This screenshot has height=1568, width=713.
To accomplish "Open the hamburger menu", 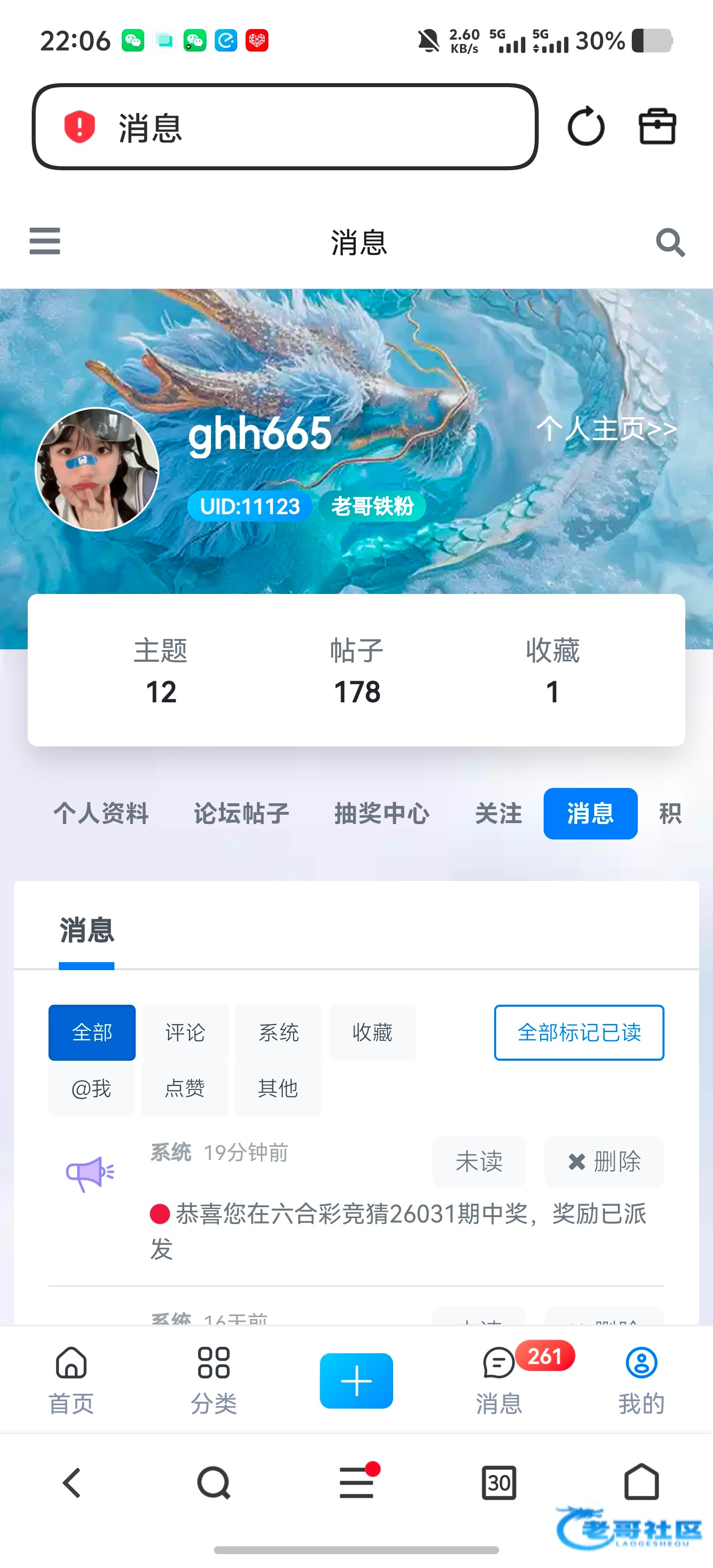I will (x=45, y=241).
